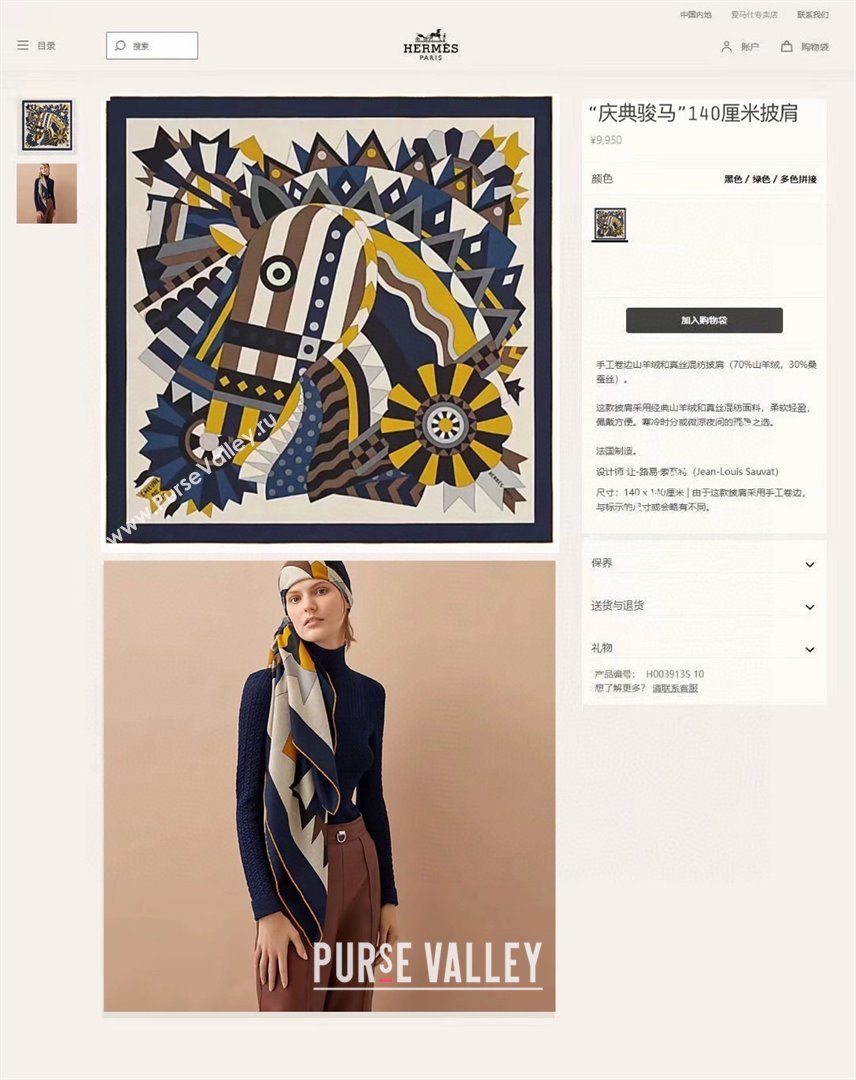Select the model photo thumbnail
856x1080 pixels.
47,193
